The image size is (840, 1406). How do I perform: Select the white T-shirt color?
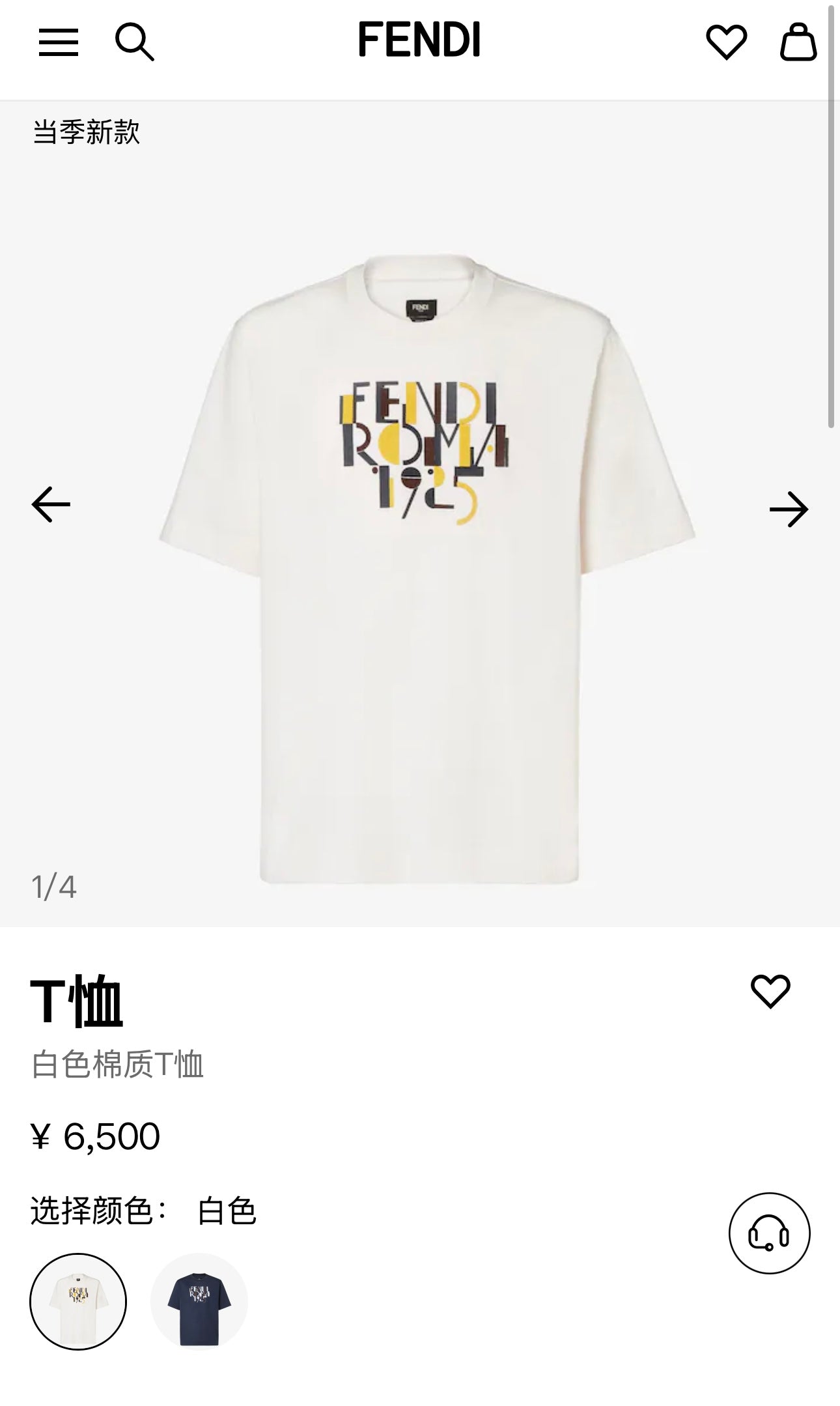[78, 1301]
